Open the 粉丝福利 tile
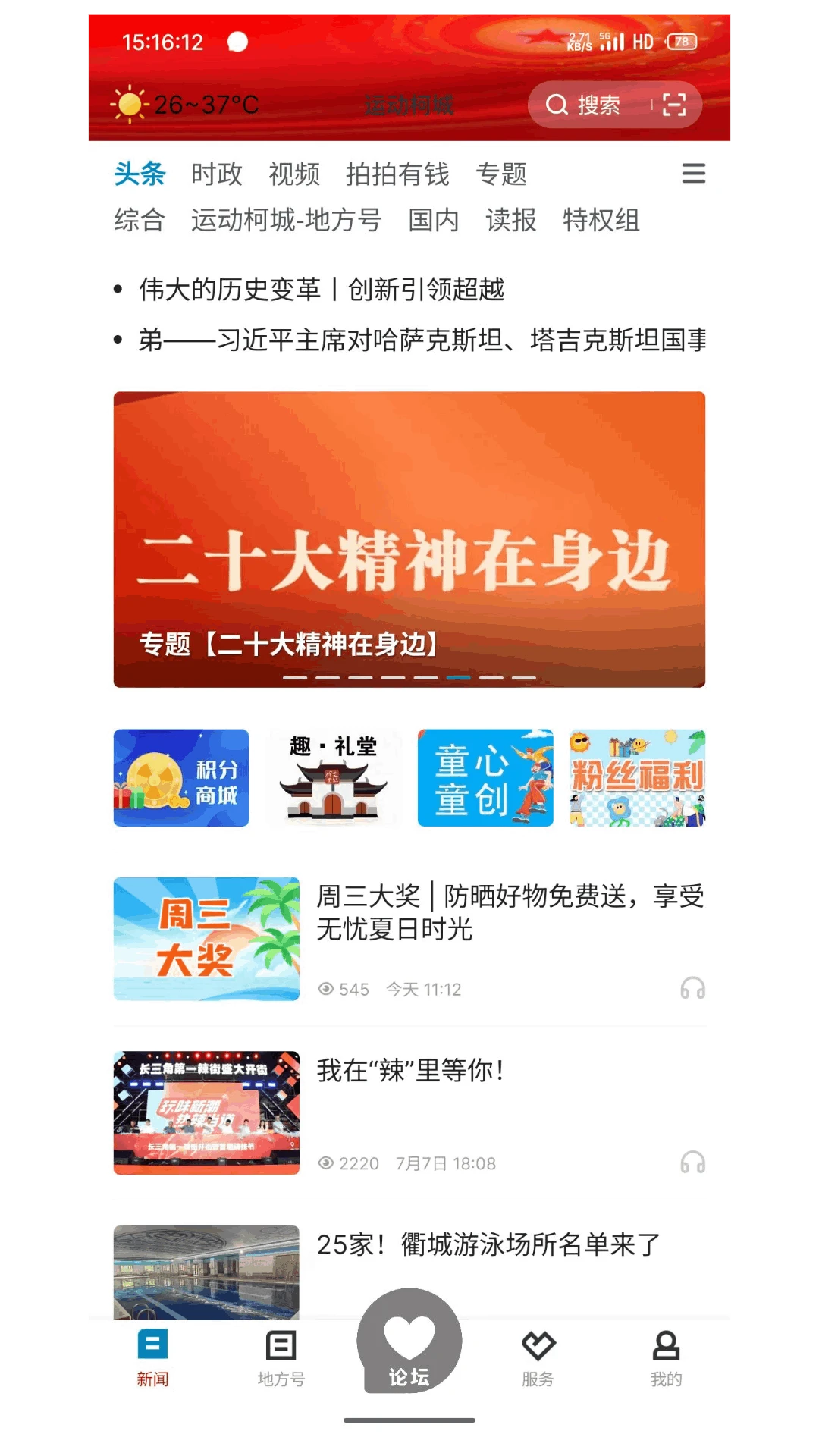 (x=637, y=778)
